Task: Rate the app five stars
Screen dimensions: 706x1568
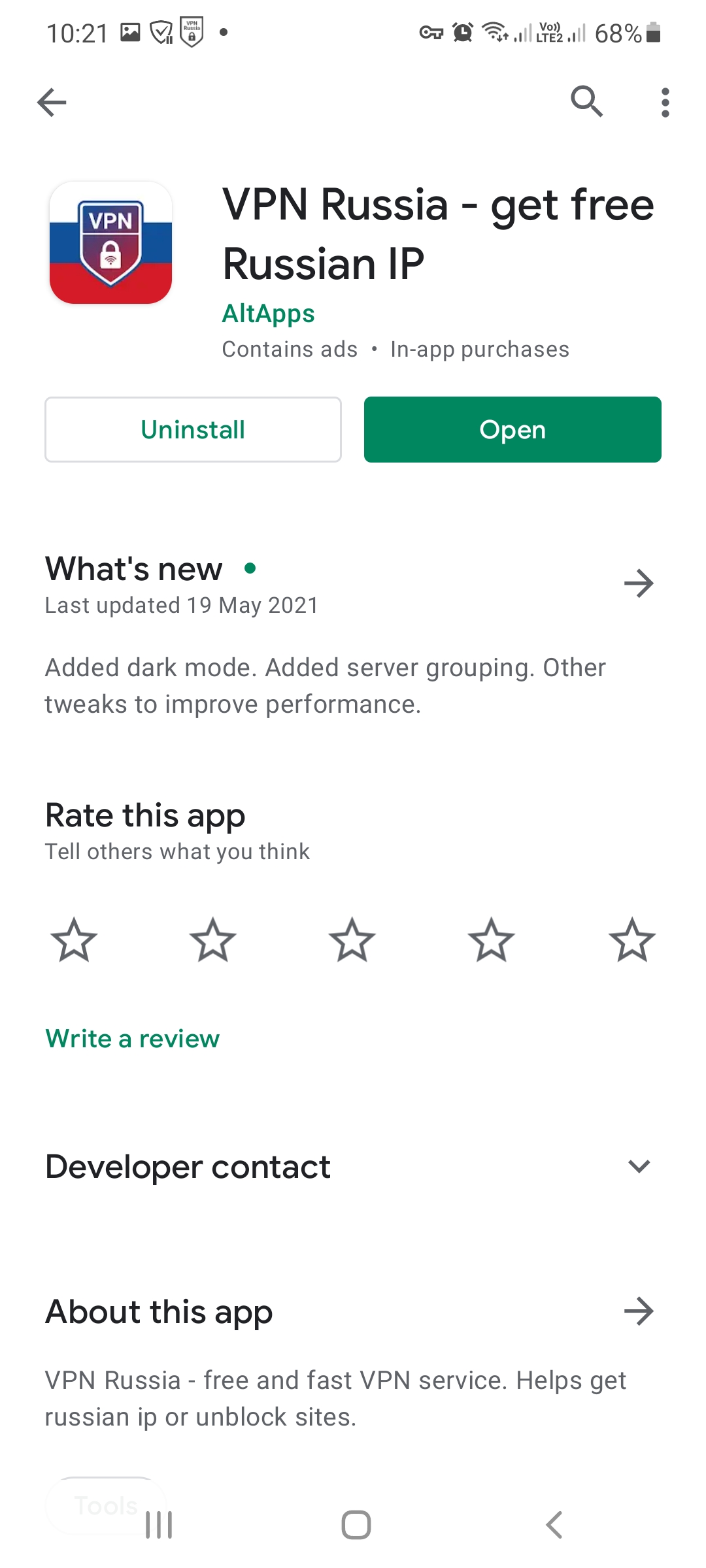Action: [631, 940]
